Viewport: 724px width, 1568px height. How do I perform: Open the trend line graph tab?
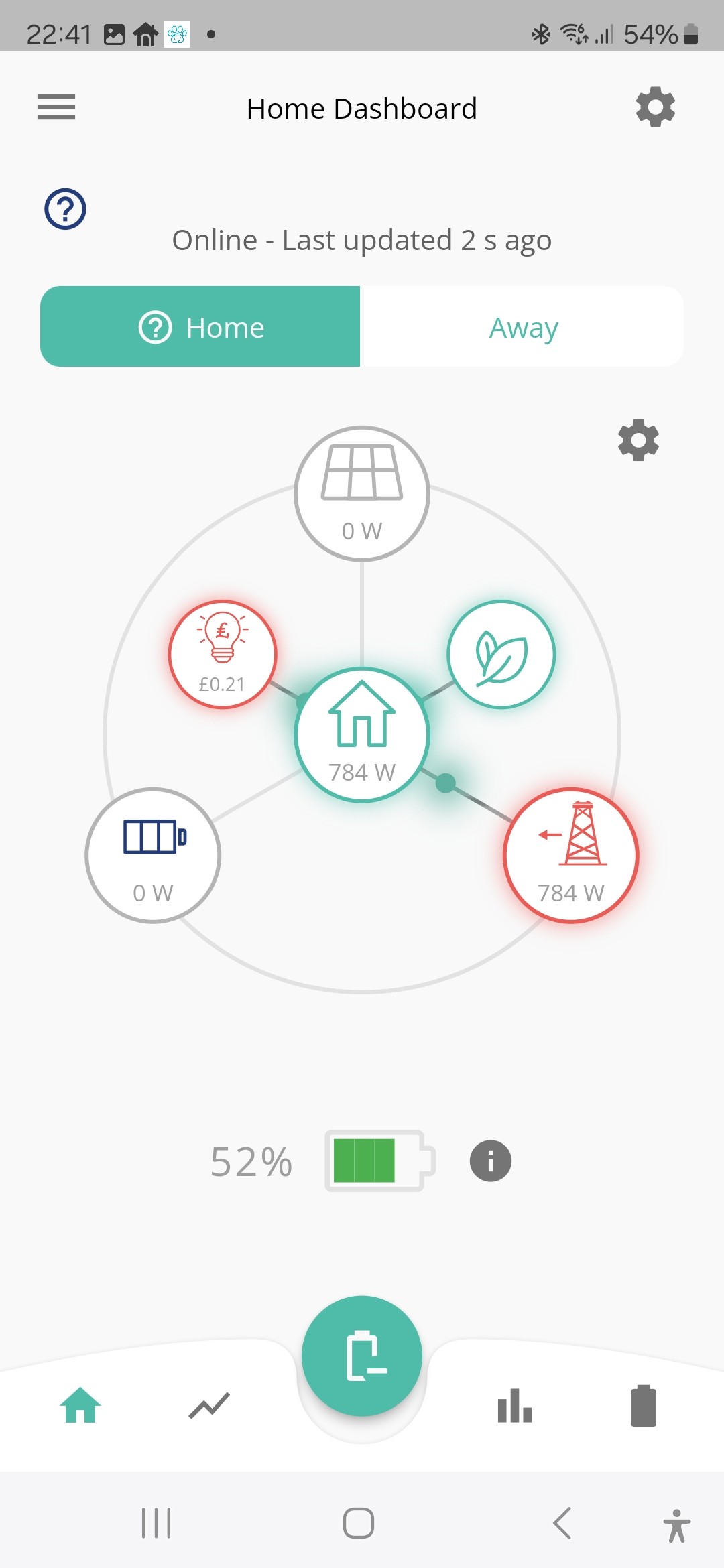click(209, 1405)
